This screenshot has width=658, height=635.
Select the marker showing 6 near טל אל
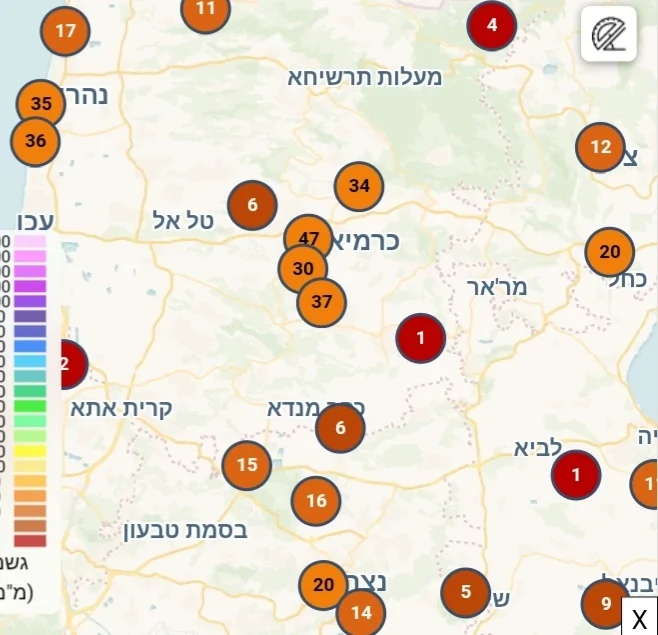(x=252, y=206)
